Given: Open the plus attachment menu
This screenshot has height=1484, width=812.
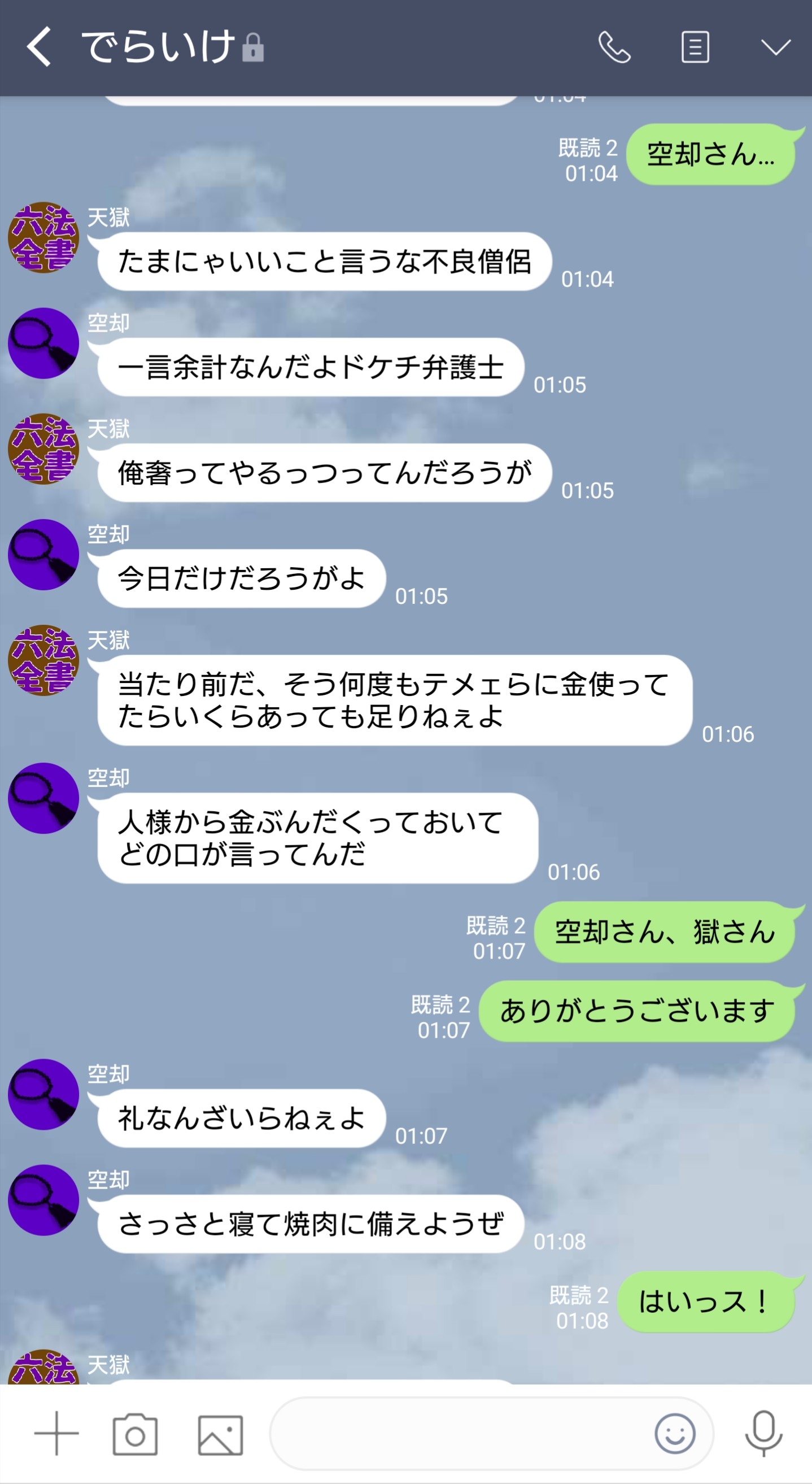Looking at the screenshot, I should 56,1433.
